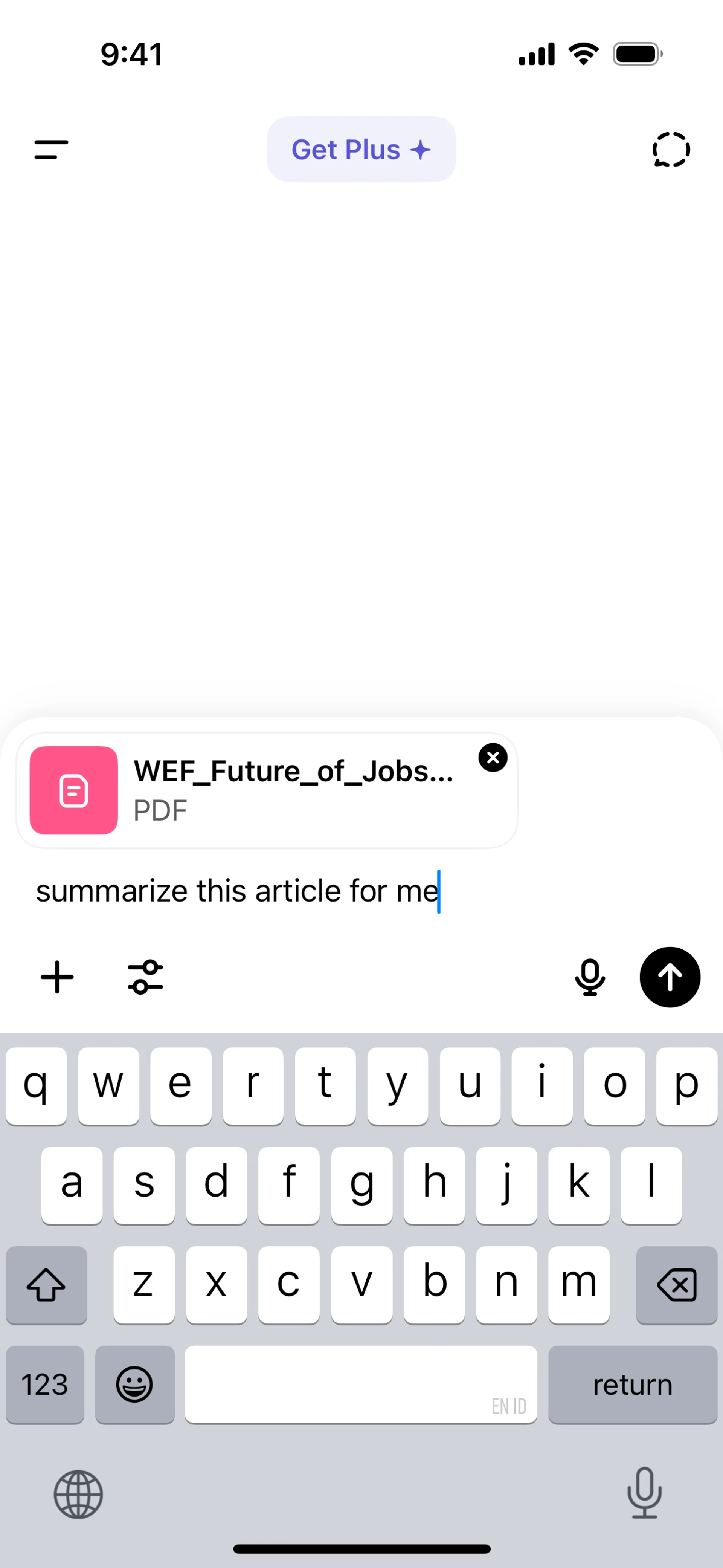
Task: Tap the return key on keyboard
Action: 632,1385
